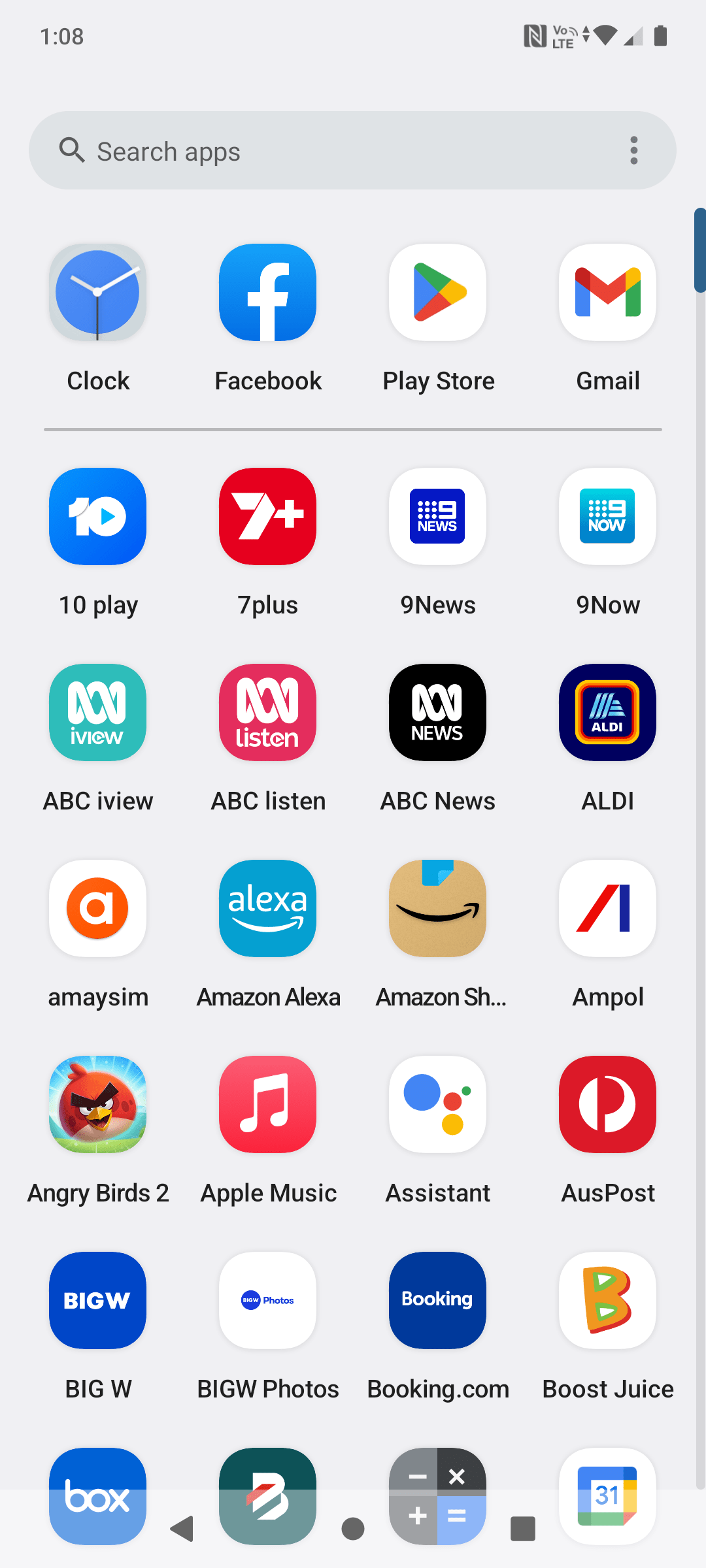
Task: Open the overflow menu in search bar
Action: [x=633, y=151]
